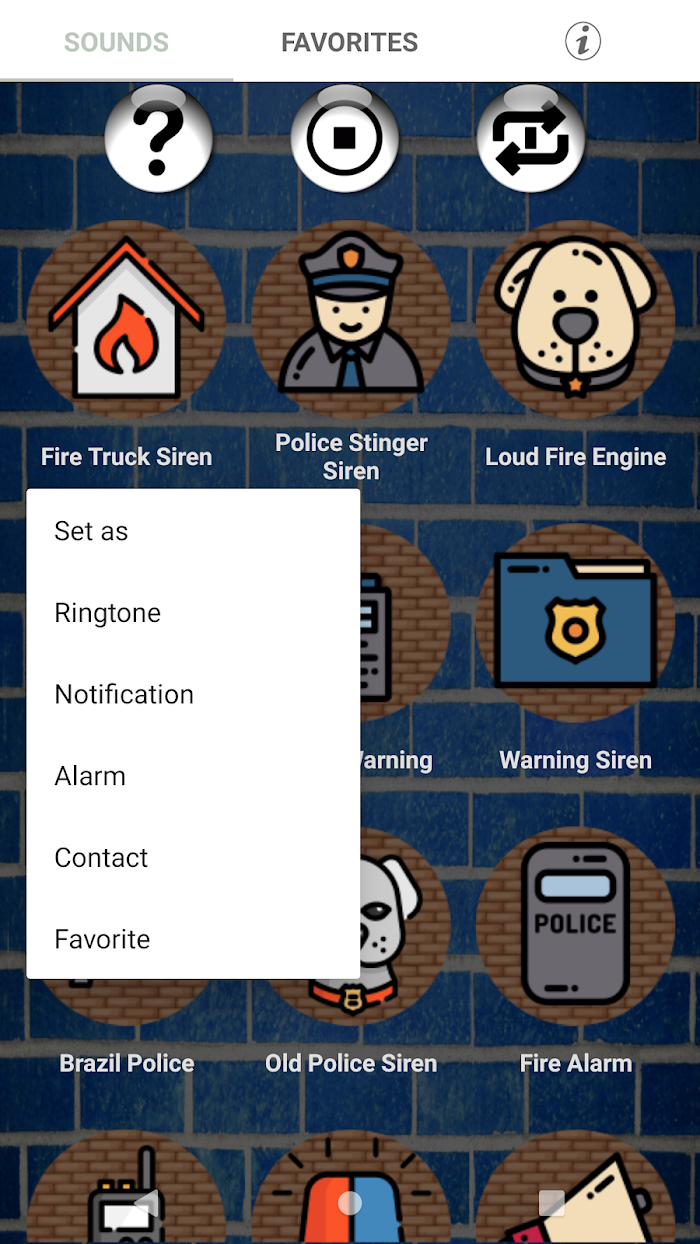Tap the question mark help button

tap(158, 138)
